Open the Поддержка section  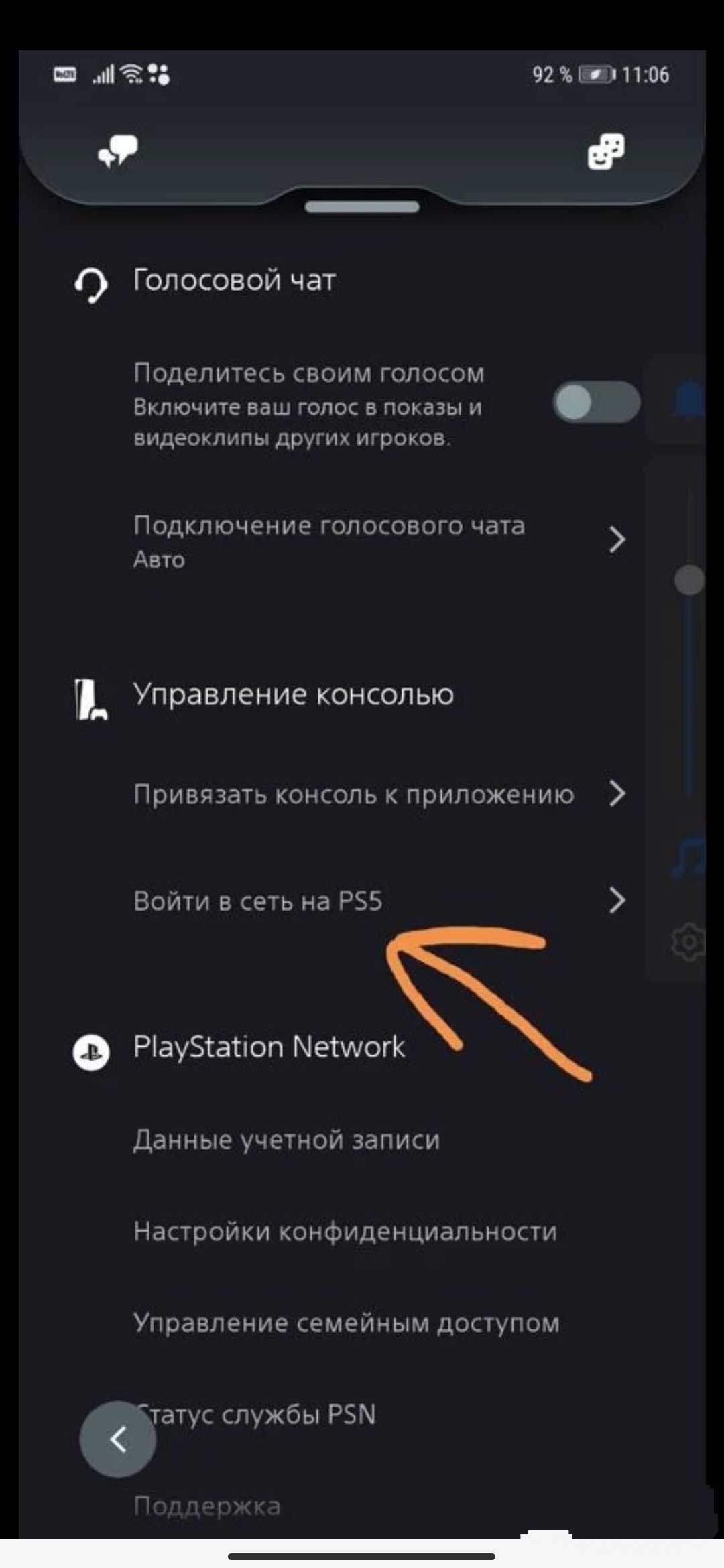[206, 1506]
